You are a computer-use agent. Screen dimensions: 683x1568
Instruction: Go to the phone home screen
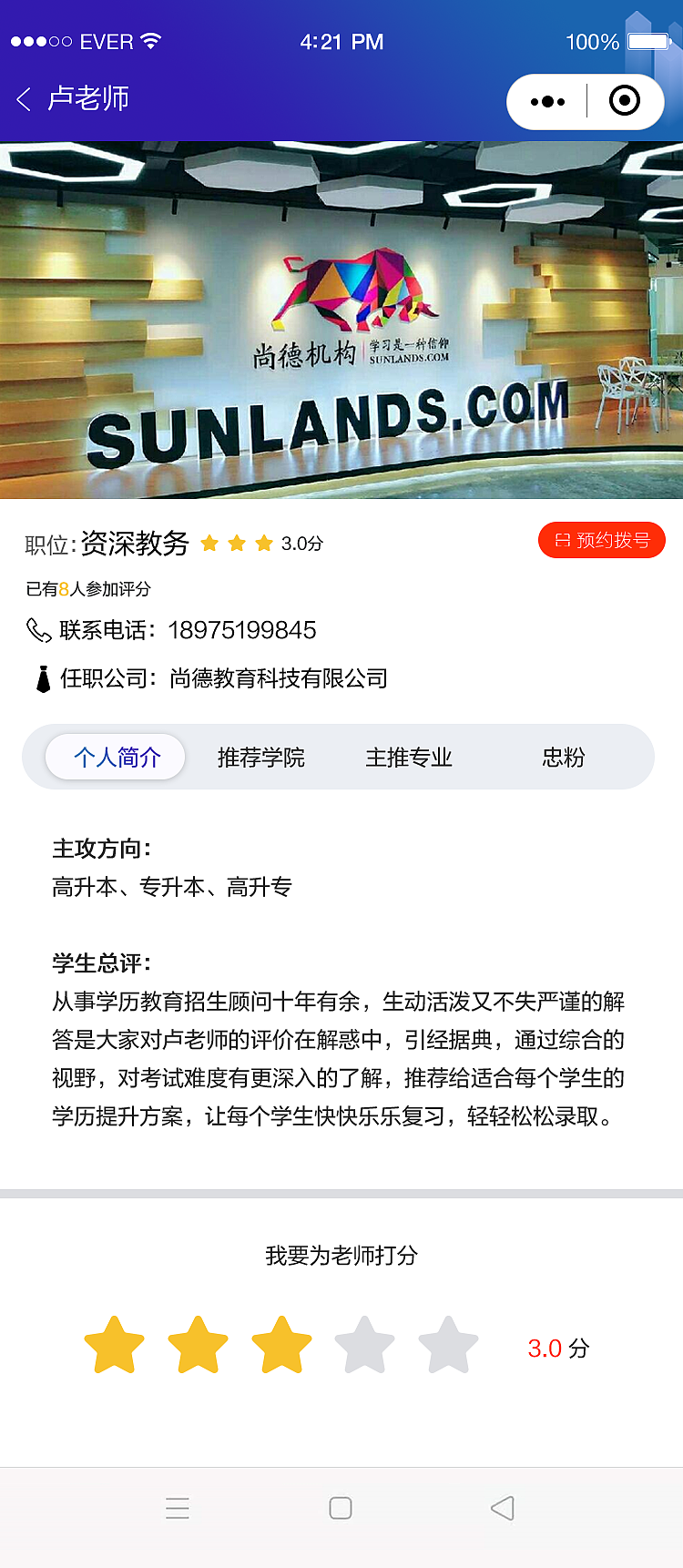tap(341, 1508)
